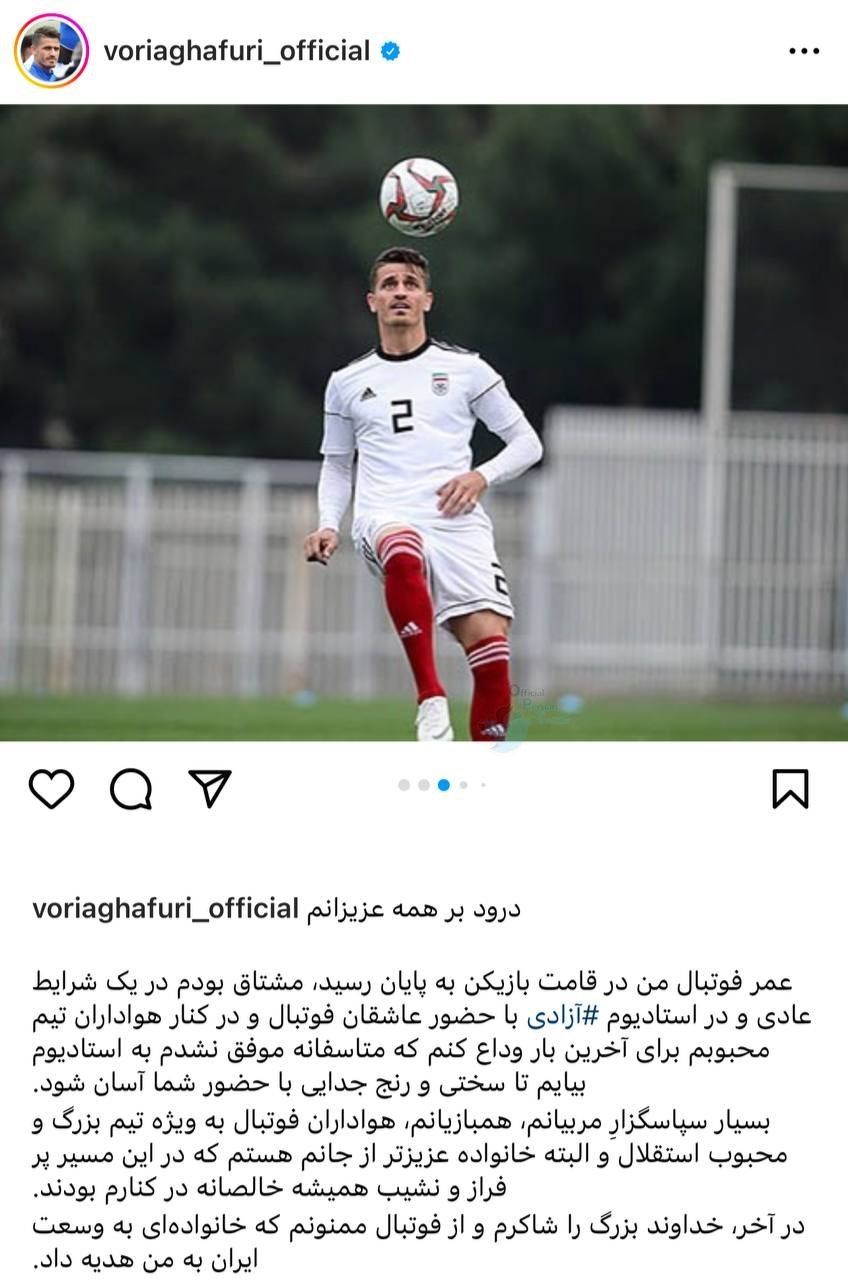
Task: Share the post via paper plane icon
Action: tap(210, 789)
